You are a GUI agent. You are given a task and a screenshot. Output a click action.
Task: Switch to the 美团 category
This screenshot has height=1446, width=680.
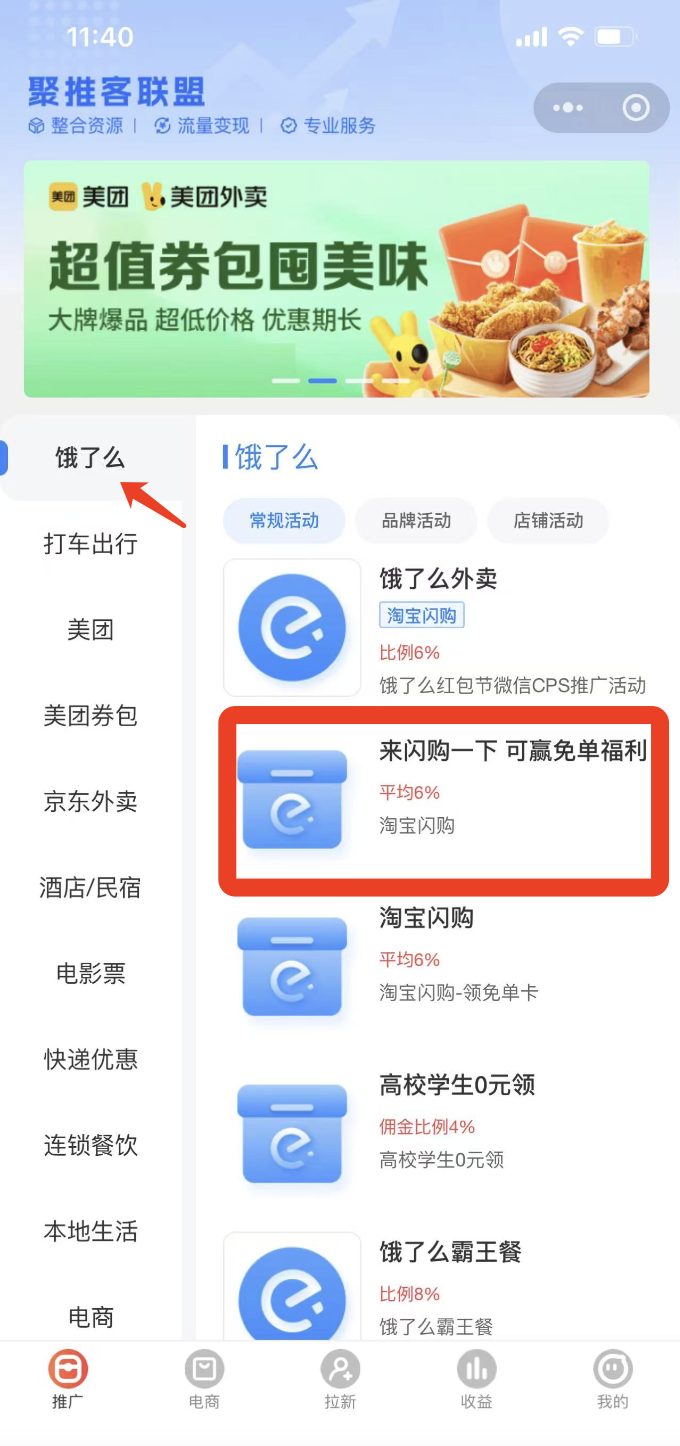tap(90, 631)
